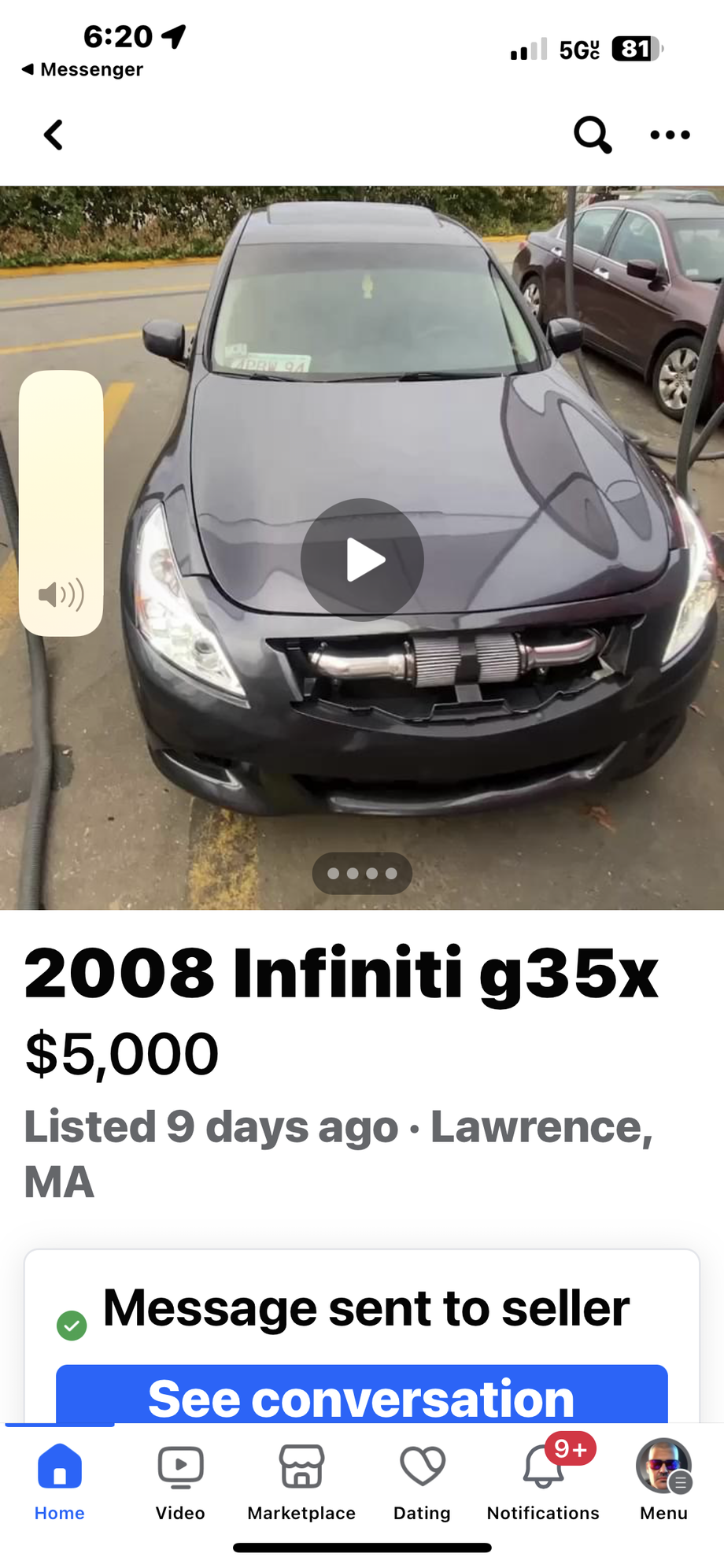Open the Dating tab

pyautogui.click(x=423, y=1481)
